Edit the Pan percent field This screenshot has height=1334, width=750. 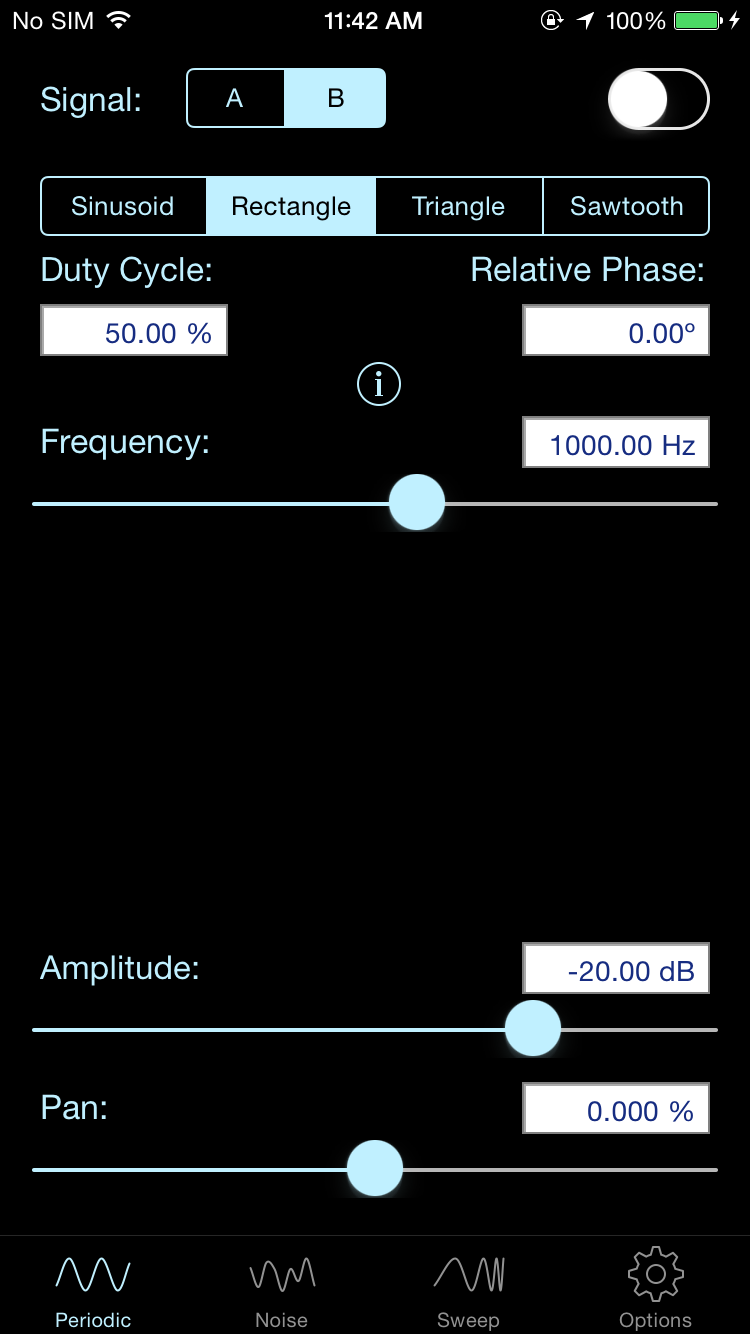pyautogui.click(x=616, y=1109)
